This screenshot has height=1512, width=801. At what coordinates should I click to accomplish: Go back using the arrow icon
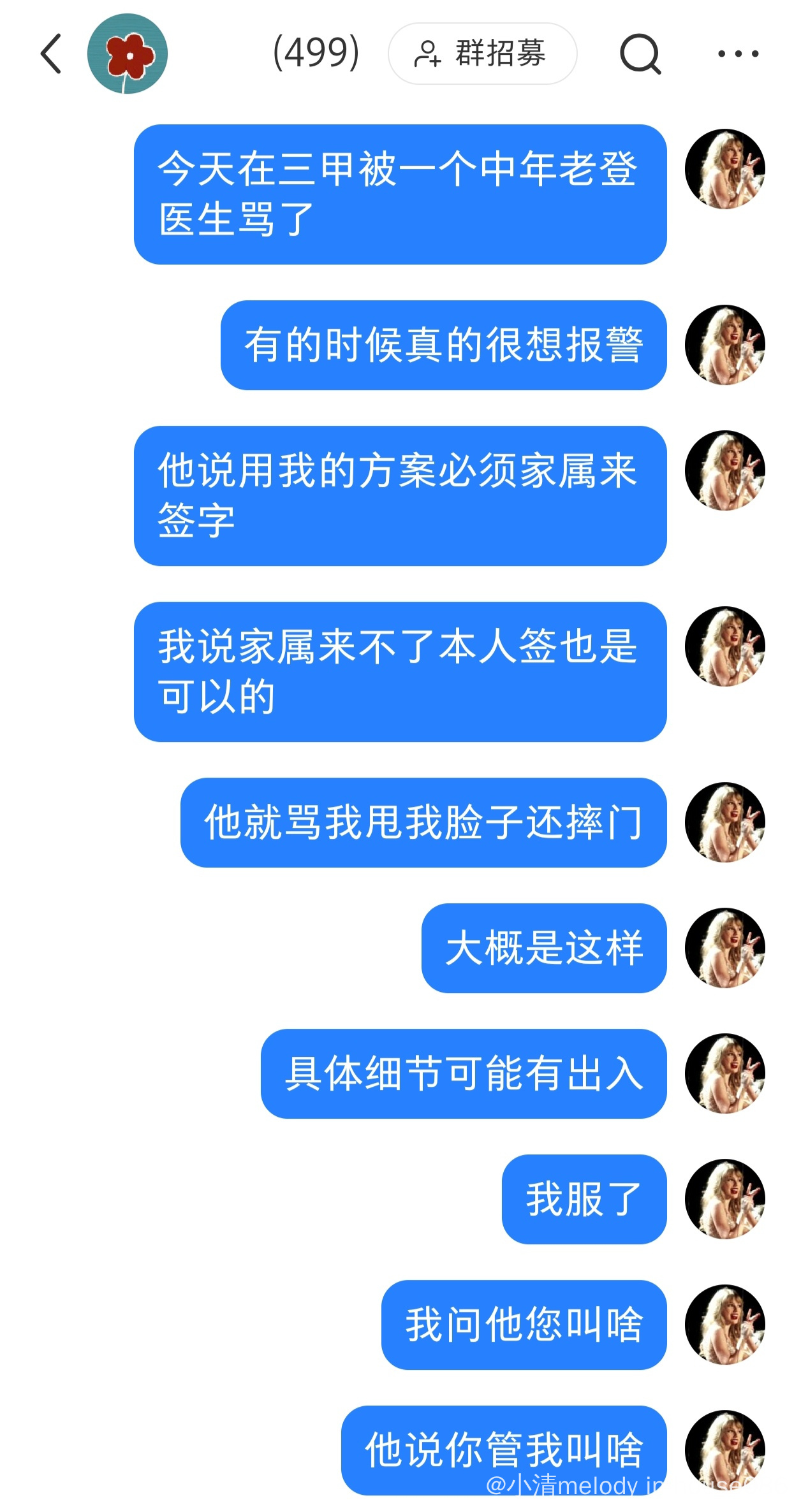point(51,54)
